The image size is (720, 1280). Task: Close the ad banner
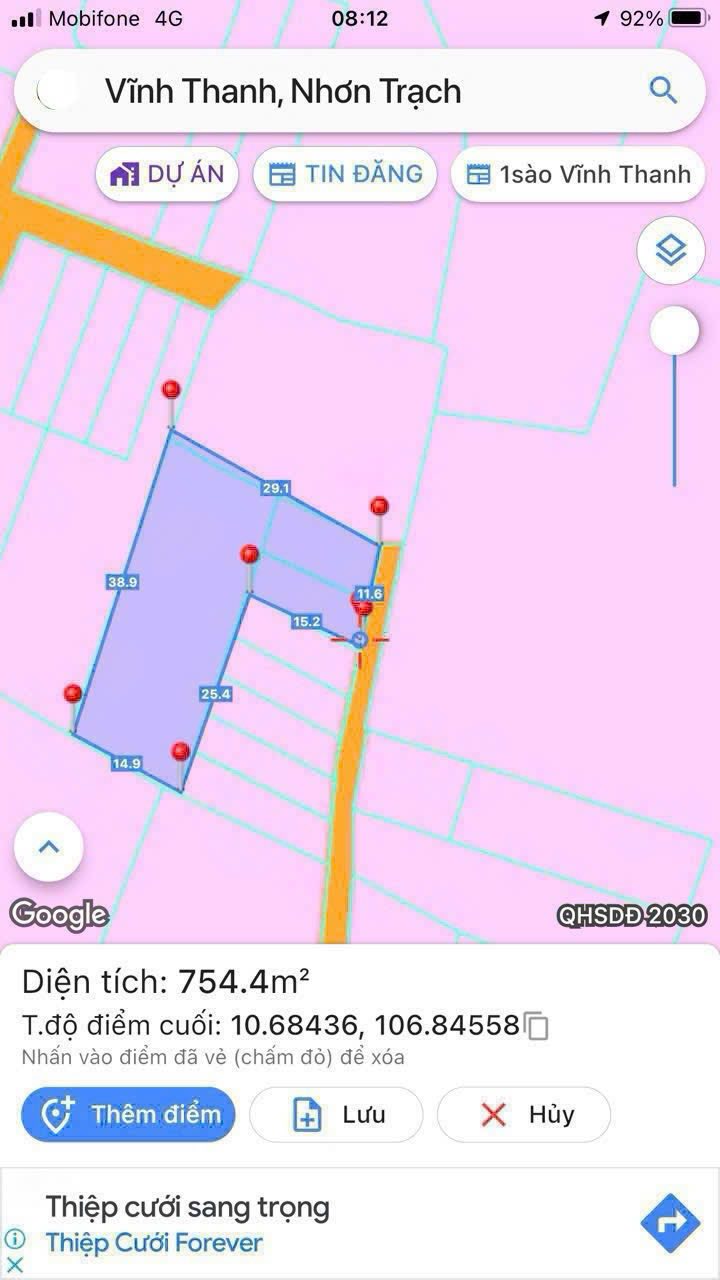[15, 1265]
